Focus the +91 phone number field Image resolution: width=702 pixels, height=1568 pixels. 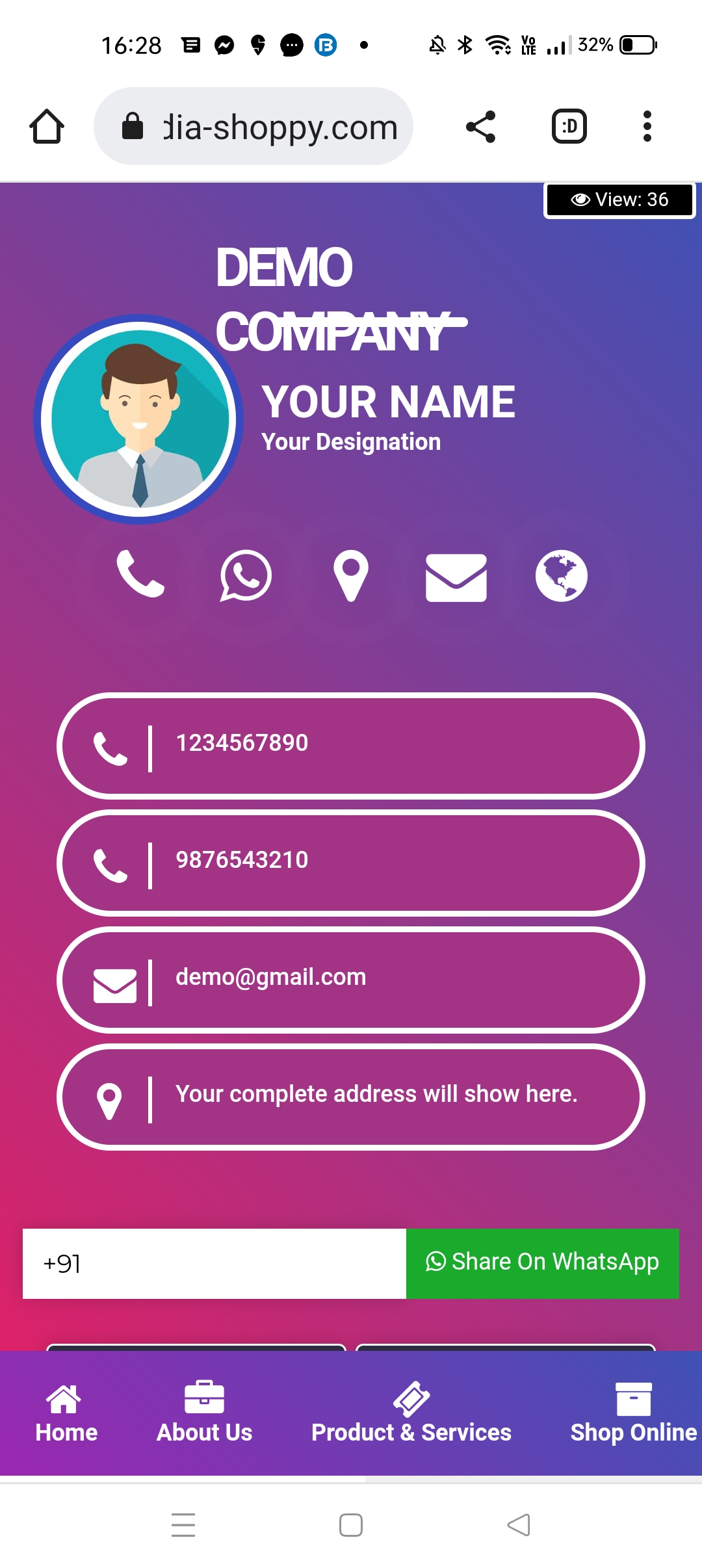(214, 1263)
